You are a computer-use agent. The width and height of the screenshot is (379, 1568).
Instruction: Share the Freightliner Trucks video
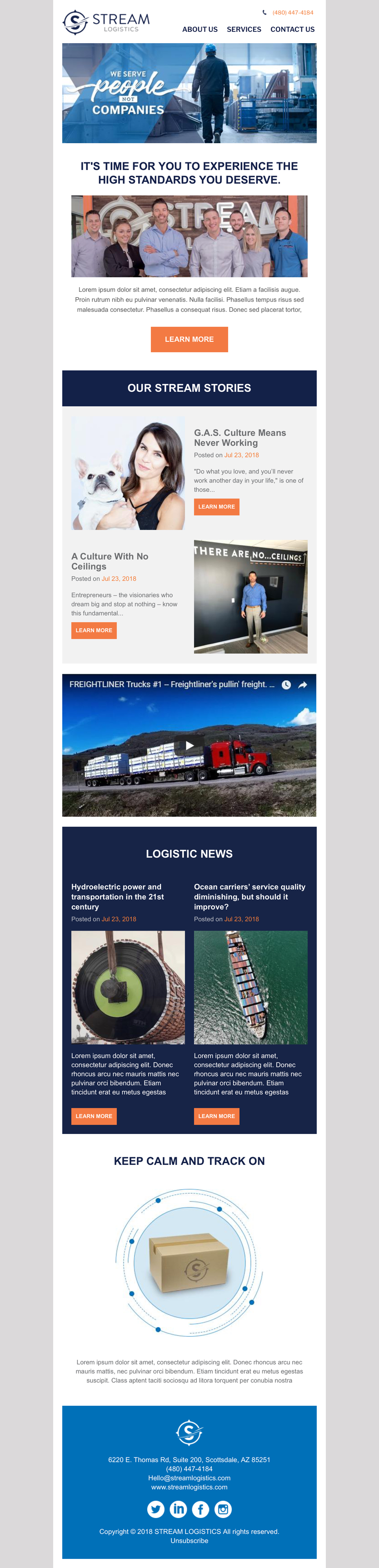click(x=302, y=685)
